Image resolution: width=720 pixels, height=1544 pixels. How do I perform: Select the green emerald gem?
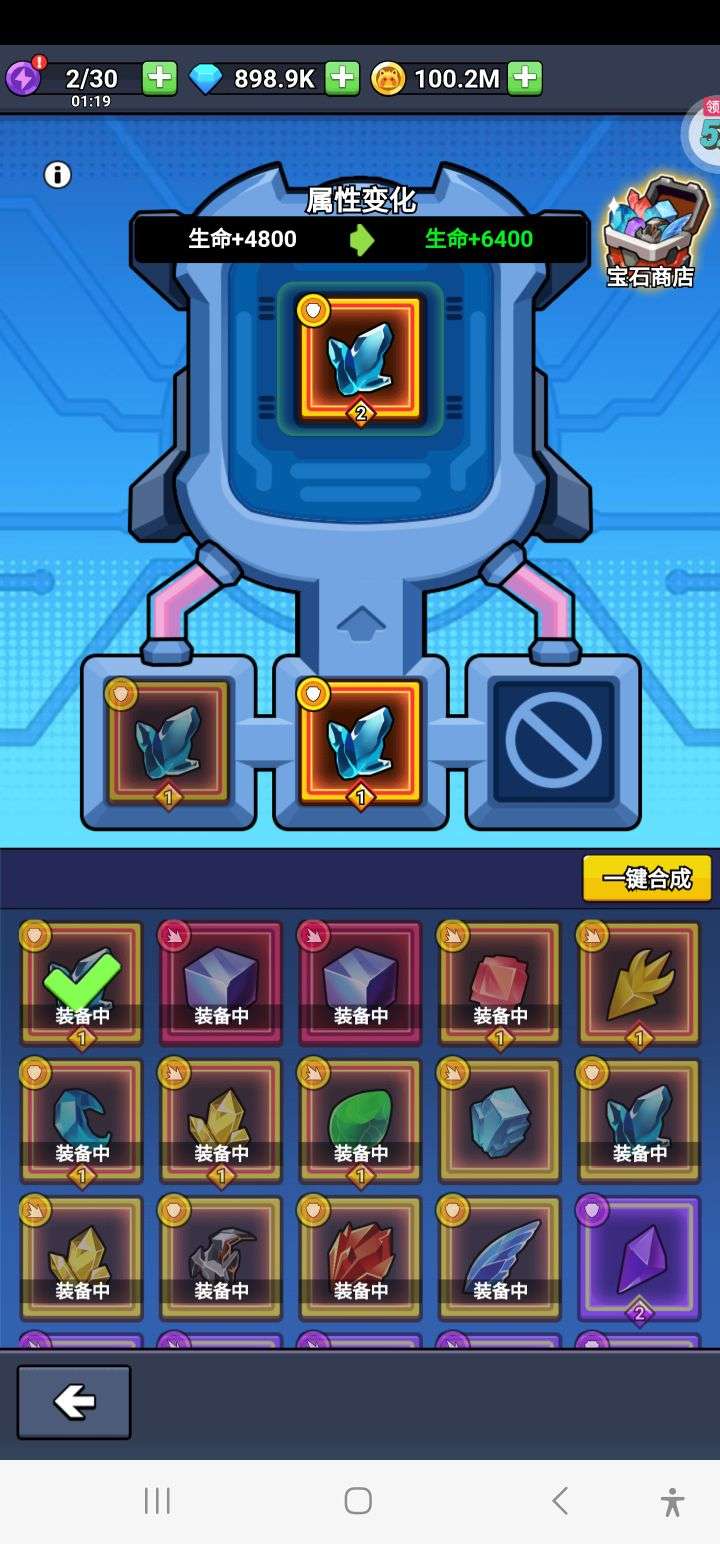[x=361, y=1122]
